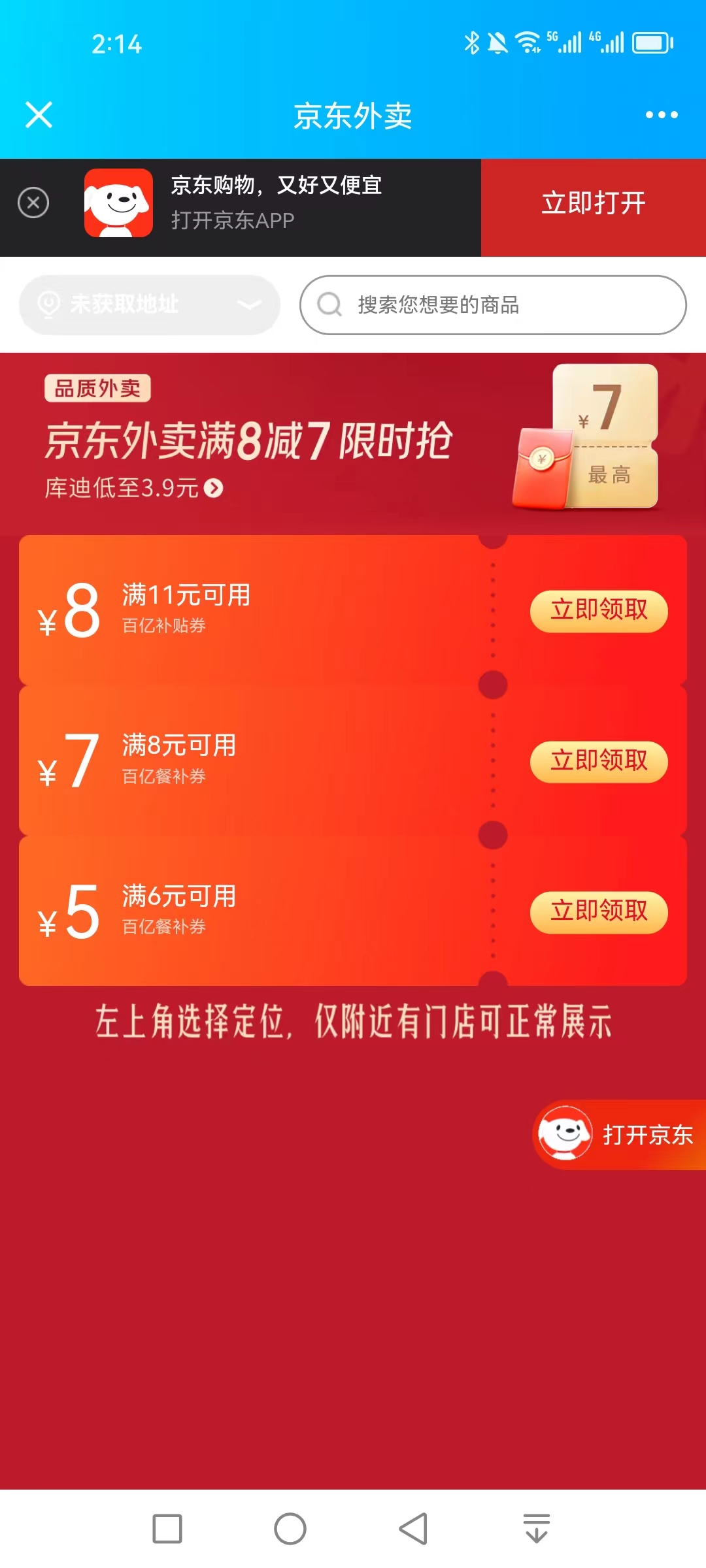Claim the ¥5 满6元可用 coupon

[x=598, y=911]
